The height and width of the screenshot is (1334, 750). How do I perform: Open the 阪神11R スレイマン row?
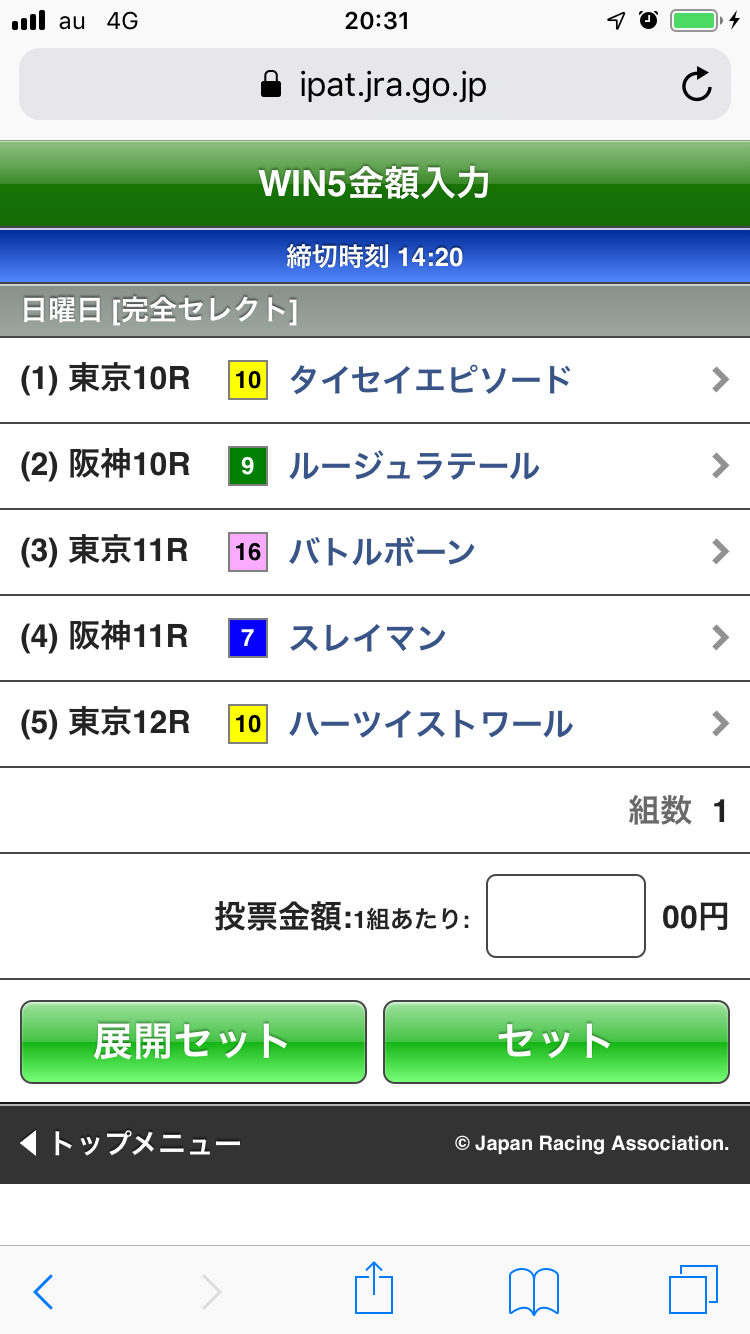coord(375,638)
